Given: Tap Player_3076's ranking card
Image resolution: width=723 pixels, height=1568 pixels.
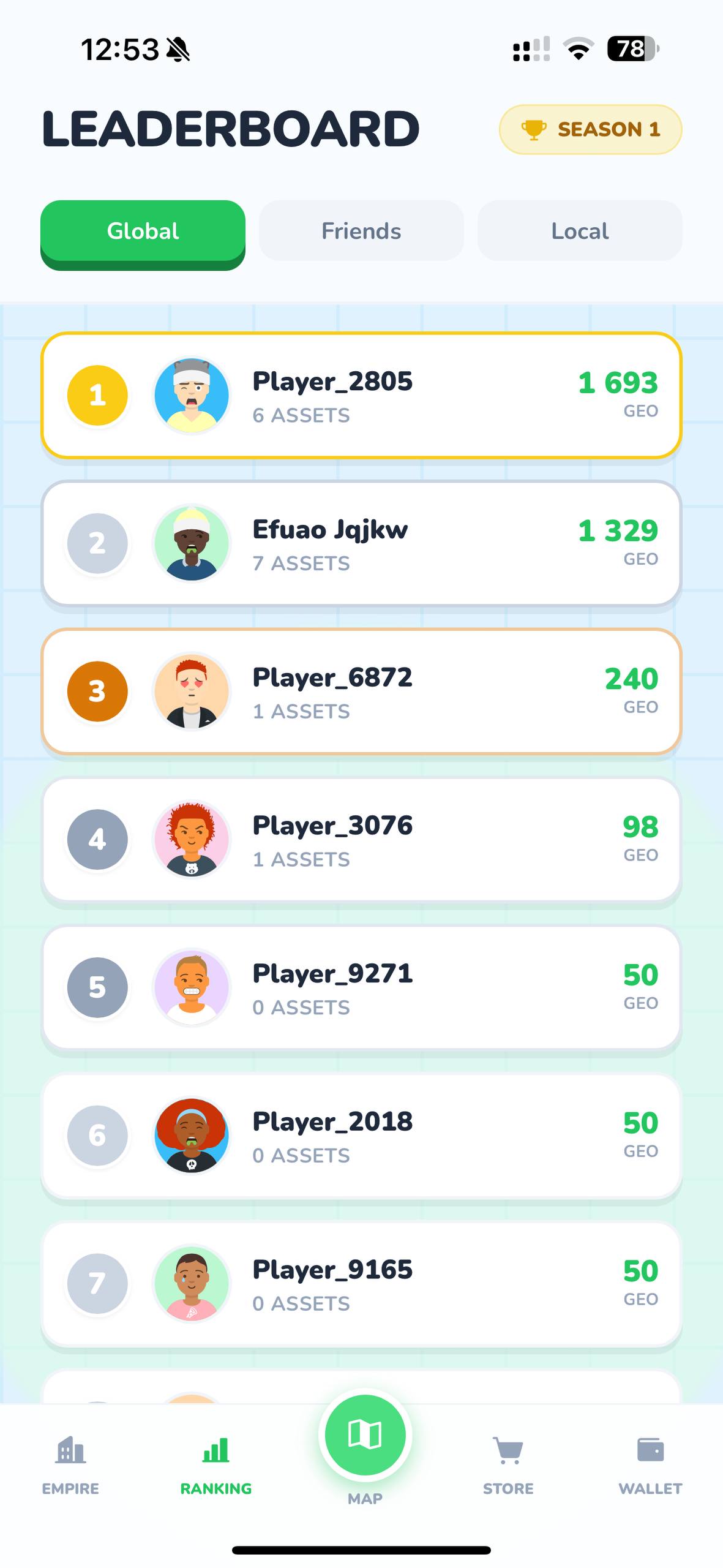Looking at the screenshot, I should tap(361, 840).
